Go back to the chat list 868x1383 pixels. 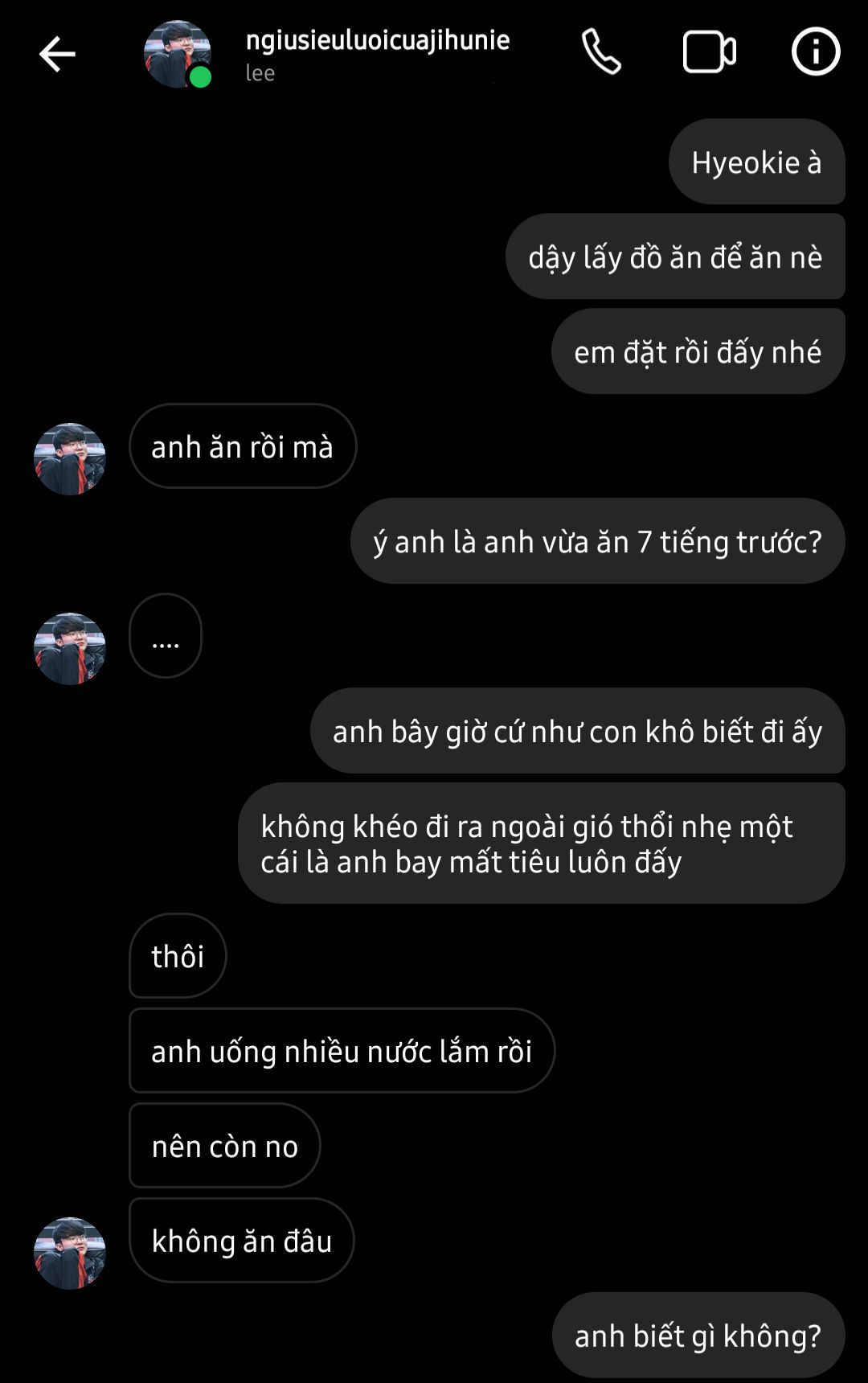point(56,54)
